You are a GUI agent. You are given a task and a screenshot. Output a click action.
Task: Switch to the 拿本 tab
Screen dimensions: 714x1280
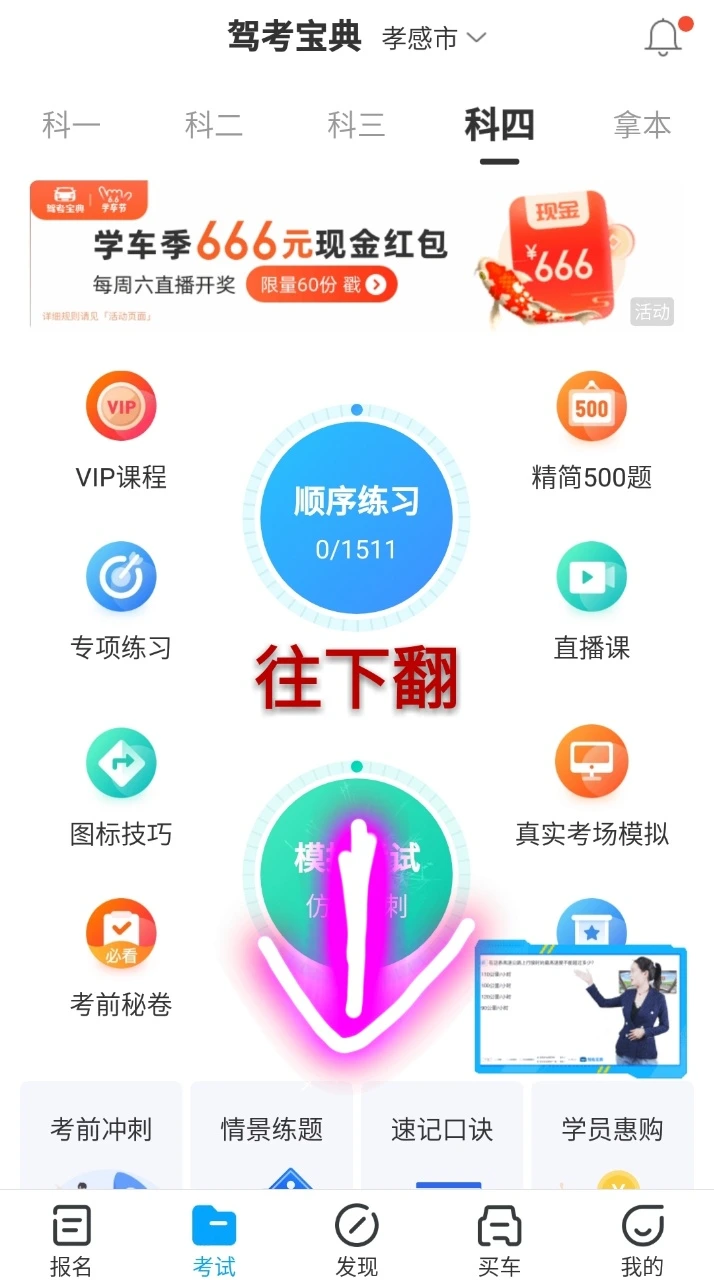click(x=641, y=125)
